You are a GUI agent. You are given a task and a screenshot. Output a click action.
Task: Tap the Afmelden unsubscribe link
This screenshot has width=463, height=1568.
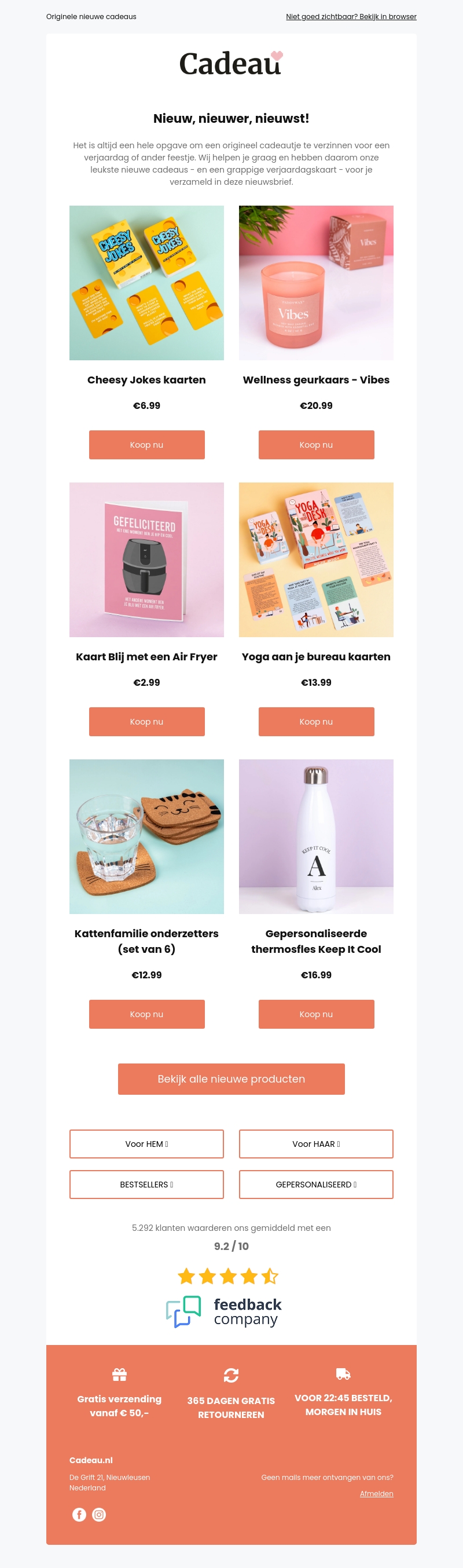(376, 1494)
